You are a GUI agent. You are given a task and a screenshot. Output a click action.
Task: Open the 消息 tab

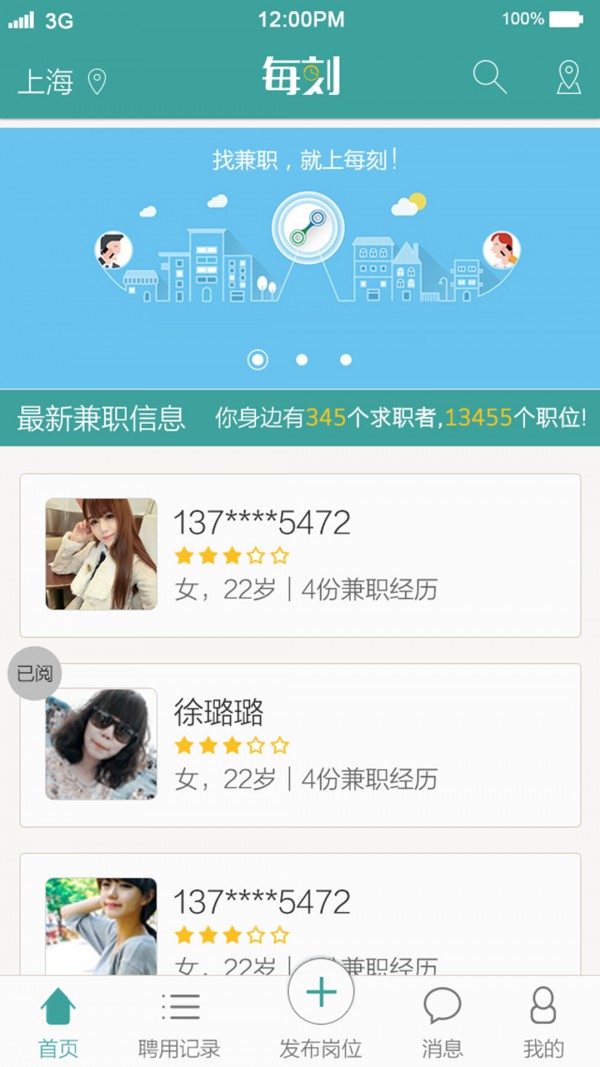point(442,1021)
